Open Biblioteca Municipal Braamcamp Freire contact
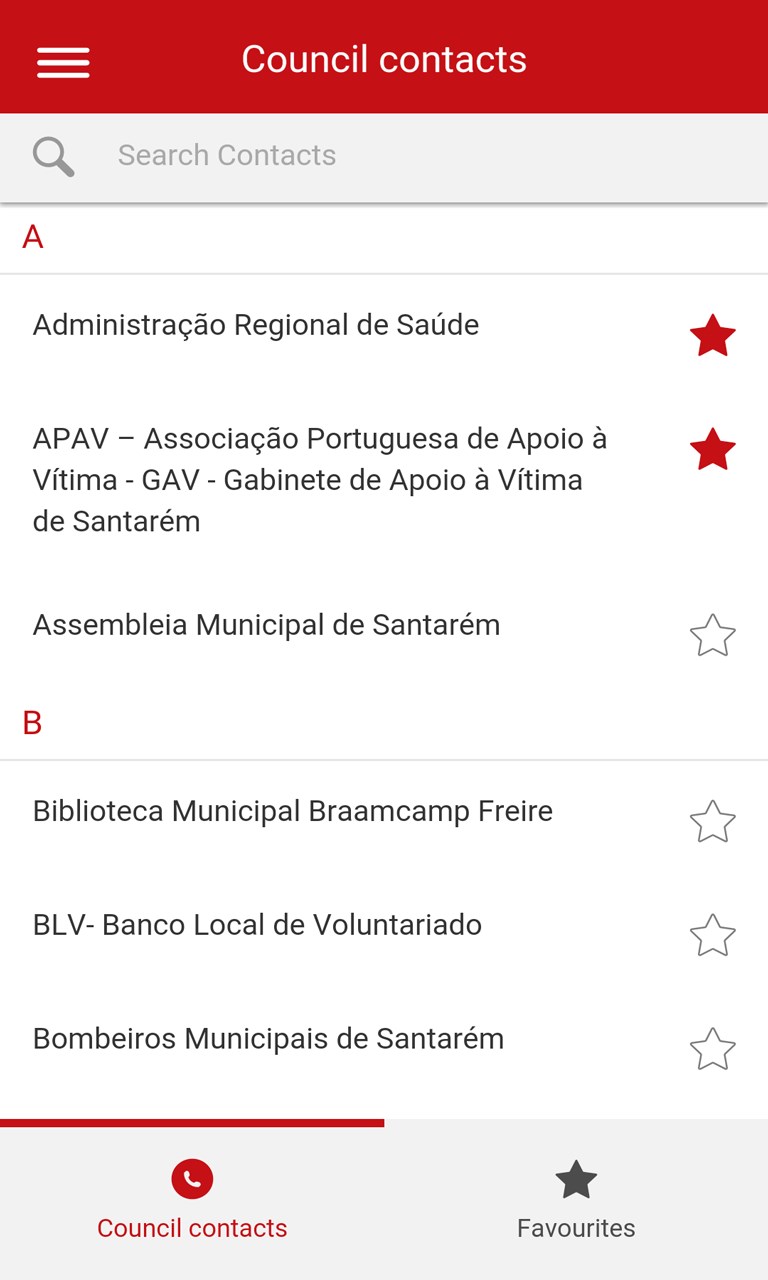The image size is (768, 1280). tap(292, 811)
